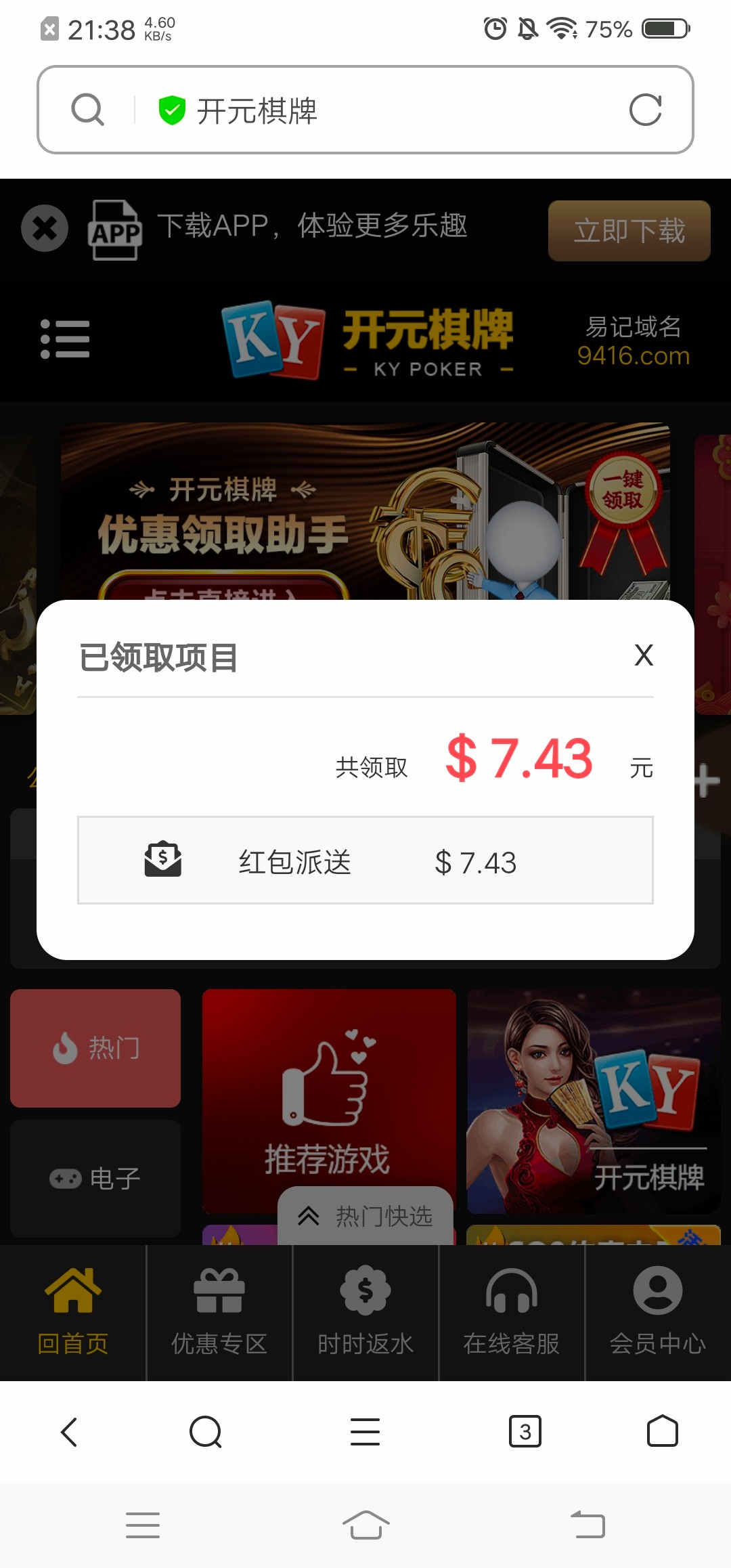This screenshot has width=731, height=1568.
Task: Open the 红包派送 reward row
Action: pos(365,861)
